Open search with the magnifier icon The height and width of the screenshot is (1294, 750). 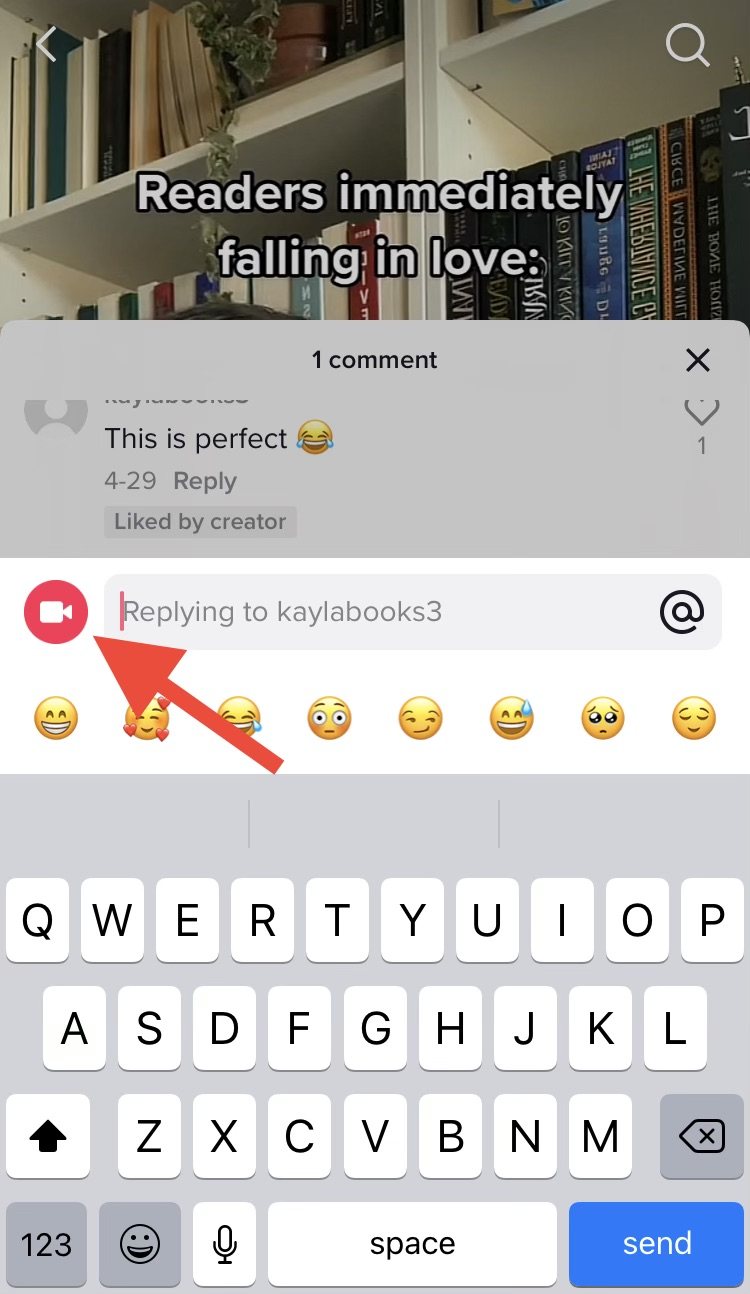point(688,44)
